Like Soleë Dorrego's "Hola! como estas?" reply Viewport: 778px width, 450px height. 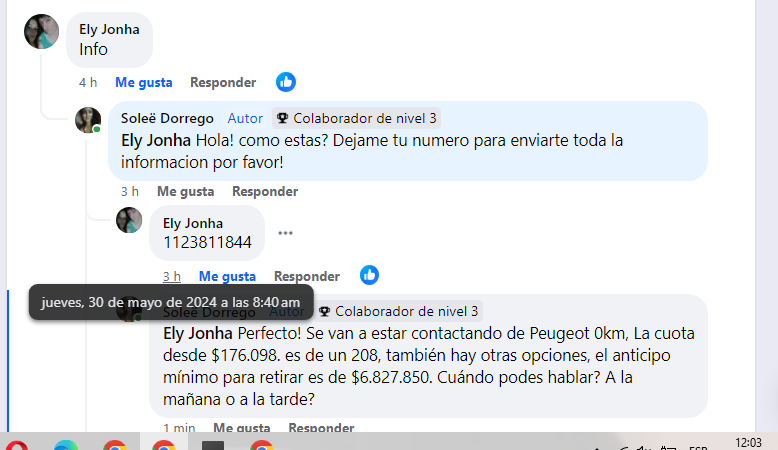tap(185, 191)
